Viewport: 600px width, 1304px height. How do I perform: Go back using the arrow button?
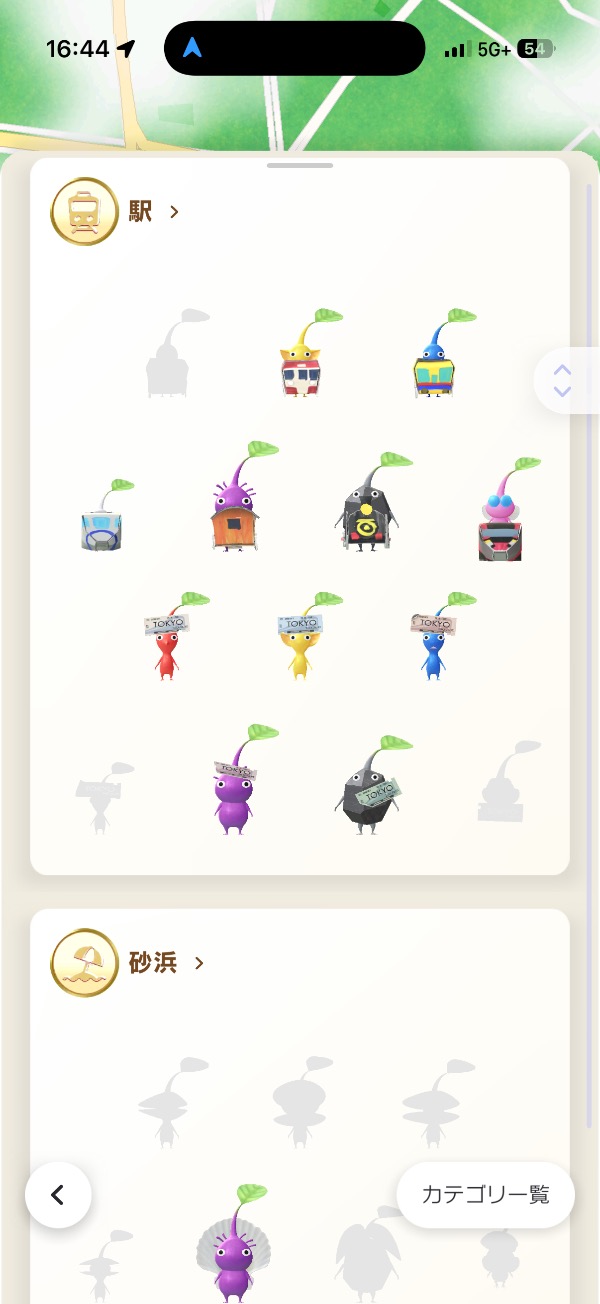coord(58,1194)
